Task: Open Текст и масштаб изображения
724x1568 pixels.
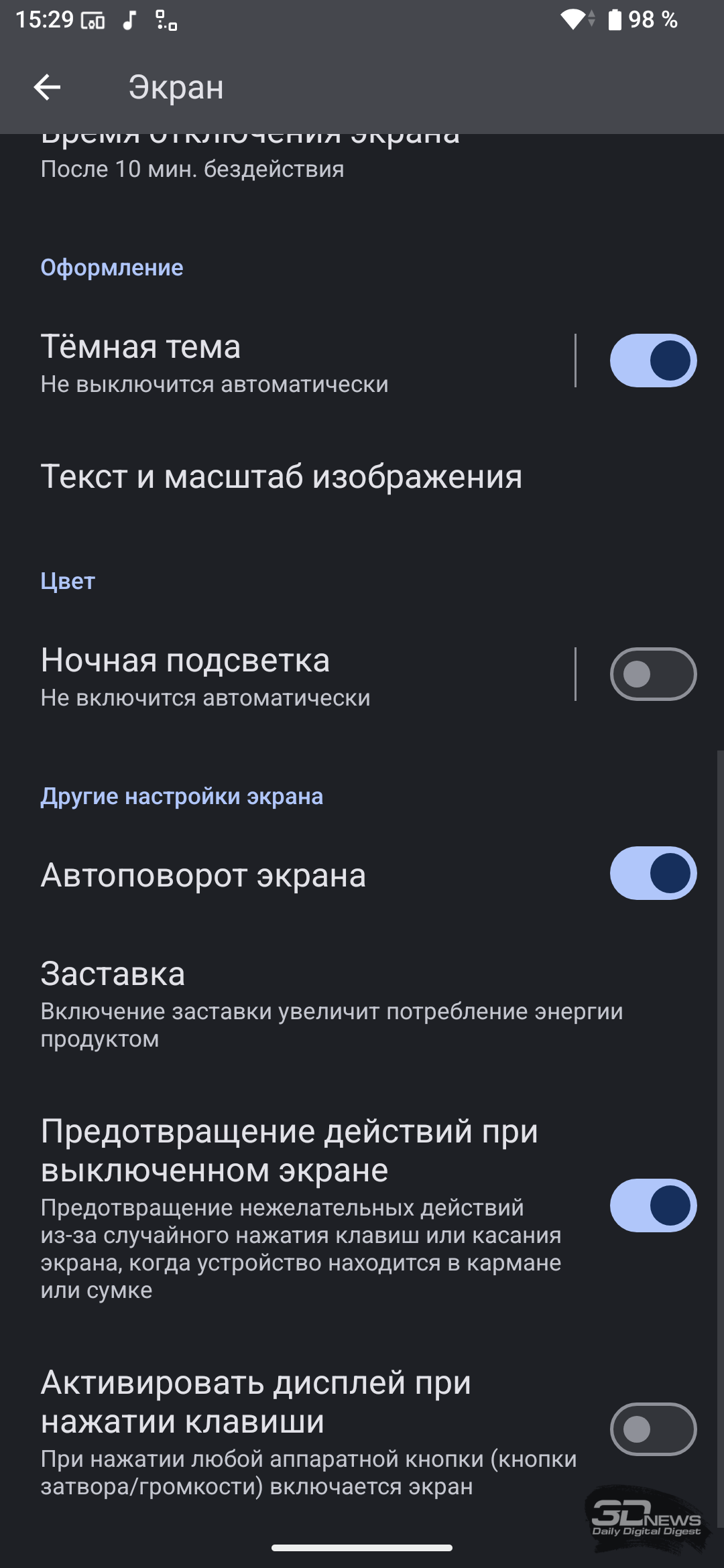Action: click(282, 477)
